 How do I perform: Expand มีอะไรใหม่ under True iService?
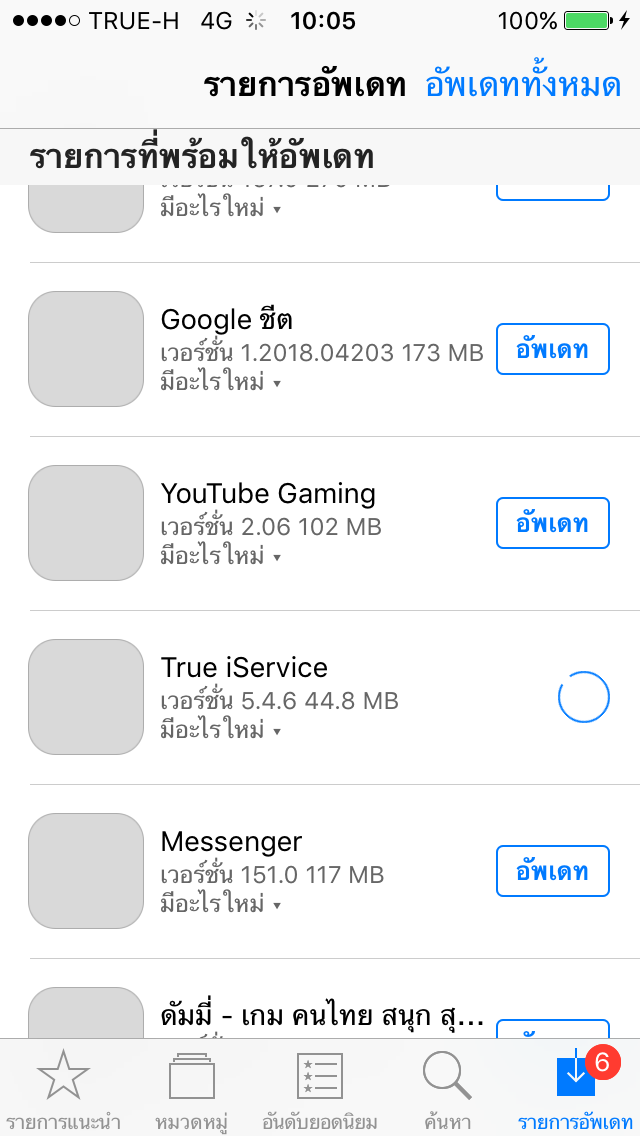[220, 730]
